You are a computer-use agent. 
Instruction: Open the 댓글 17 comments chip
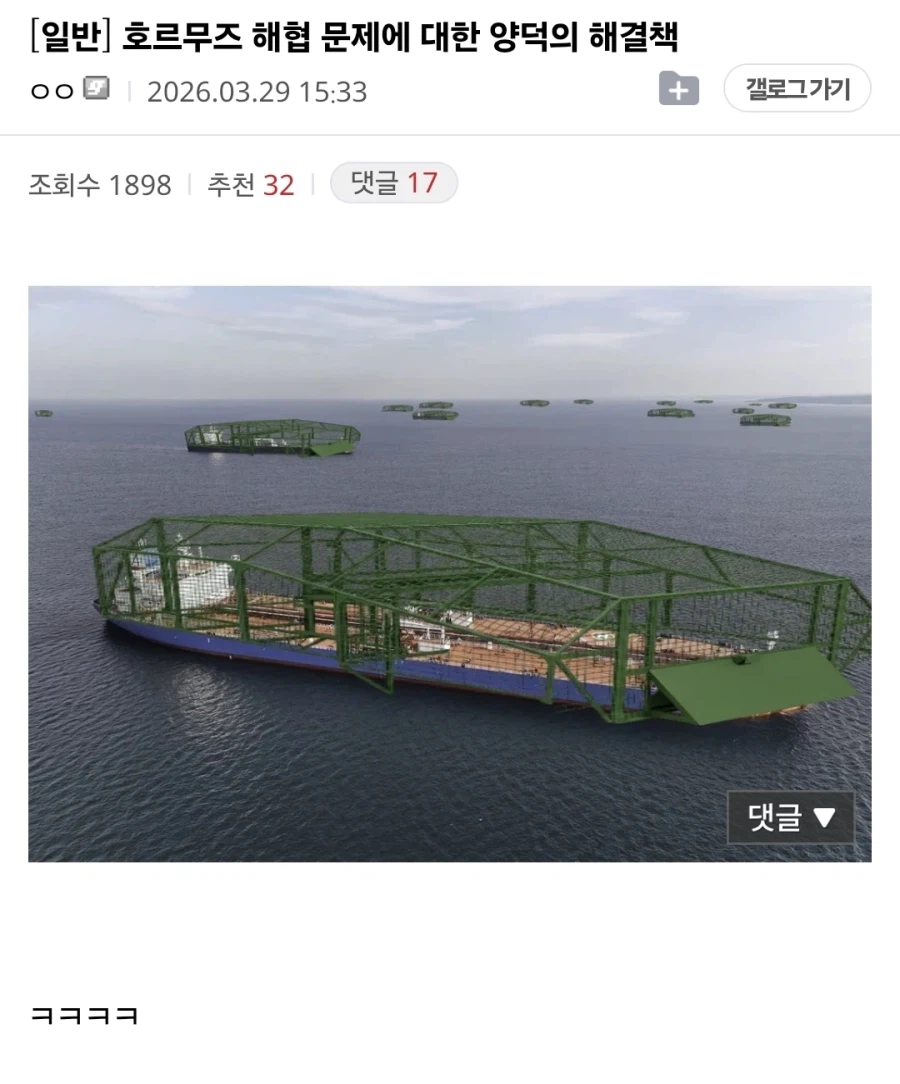tap(394, 183)
